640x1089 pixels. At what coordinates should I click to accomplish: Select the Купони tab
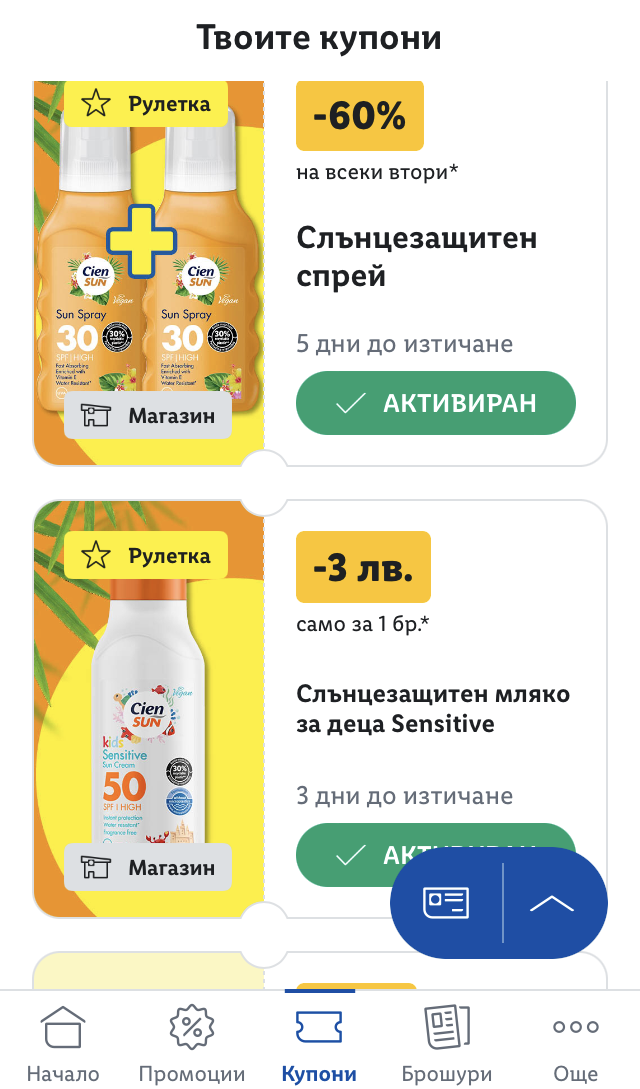tap(319, 1044)
